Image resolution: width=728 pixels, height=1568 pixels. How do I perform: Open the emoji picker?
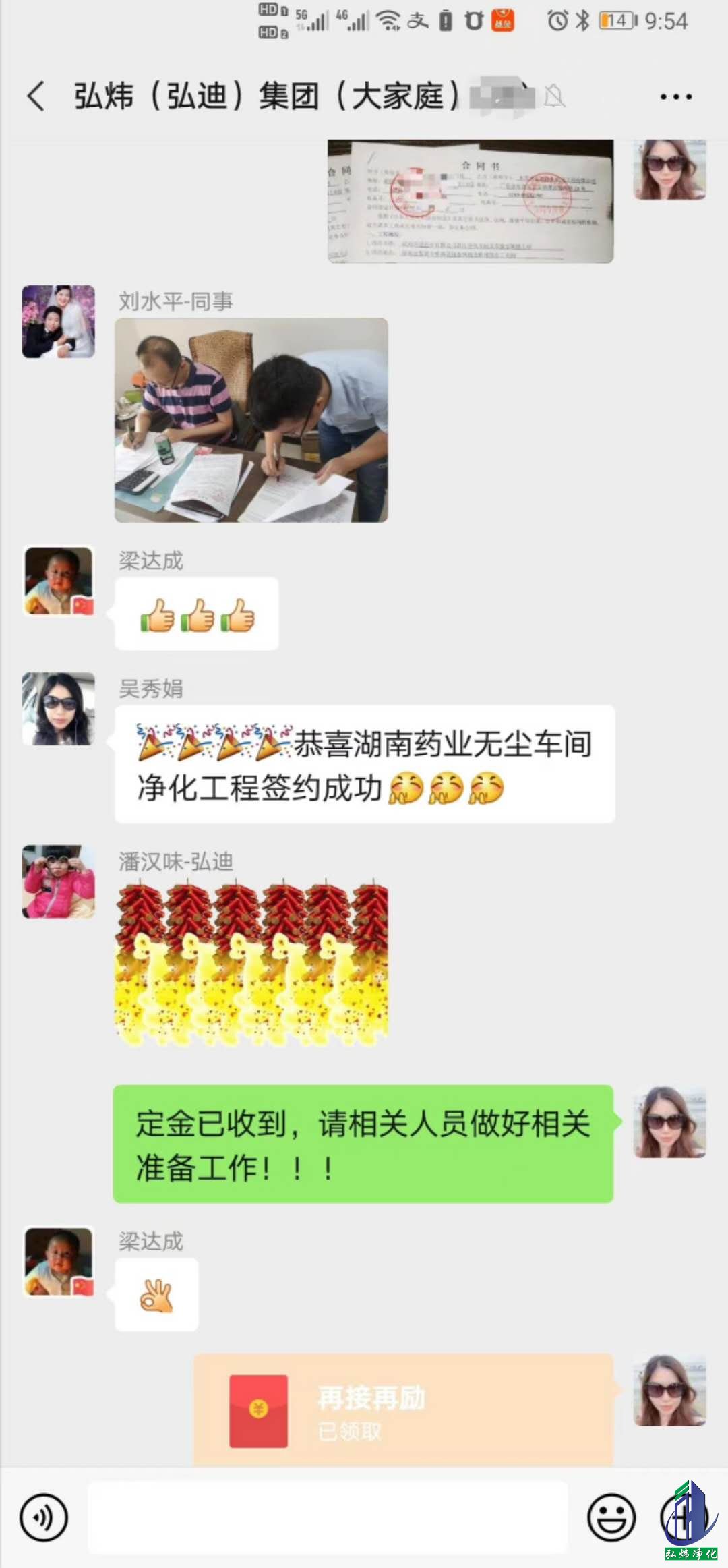(611, 1517)
